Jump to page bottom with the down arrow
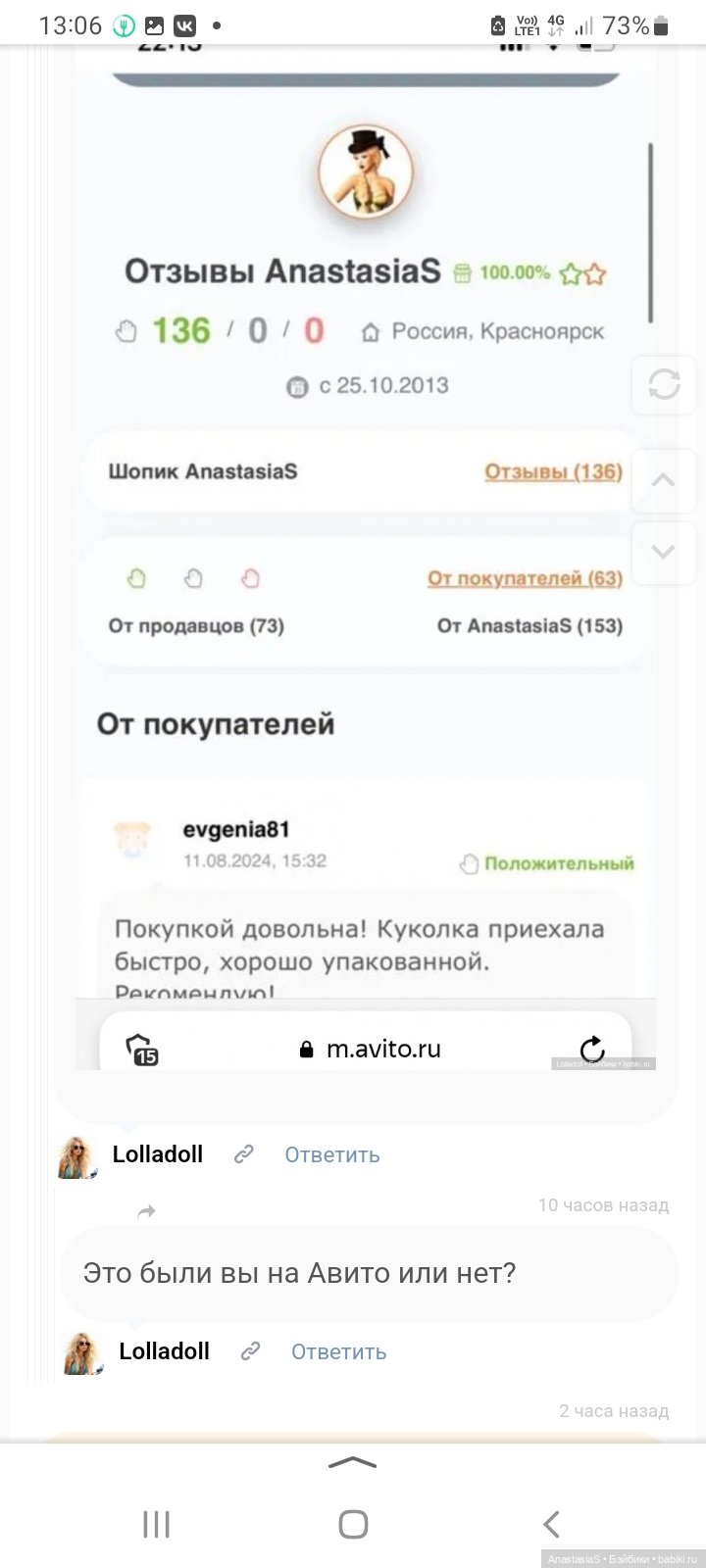Viewport: 706px width, 1568px height. coord(664,552)
